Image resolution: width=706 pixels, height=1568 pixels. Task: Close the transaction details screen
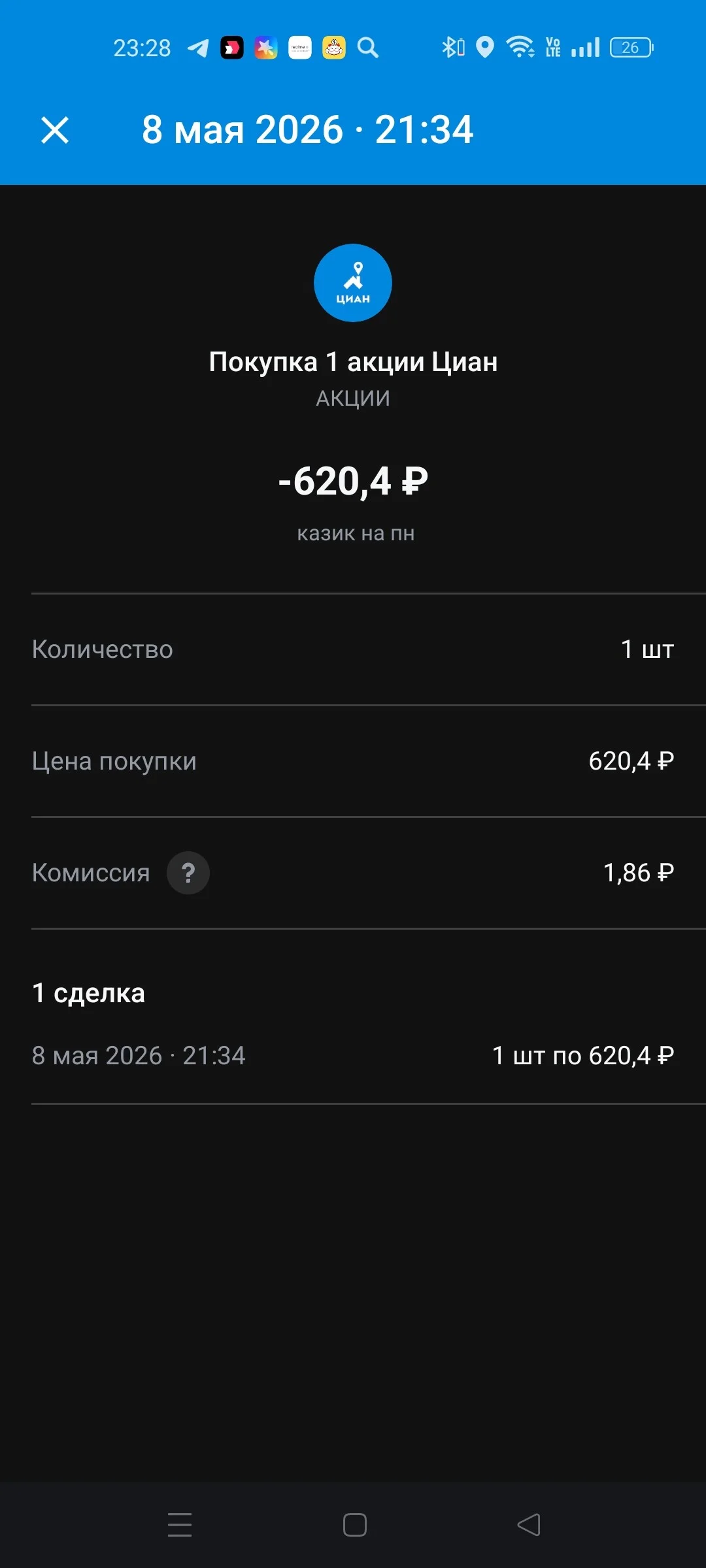55,130
